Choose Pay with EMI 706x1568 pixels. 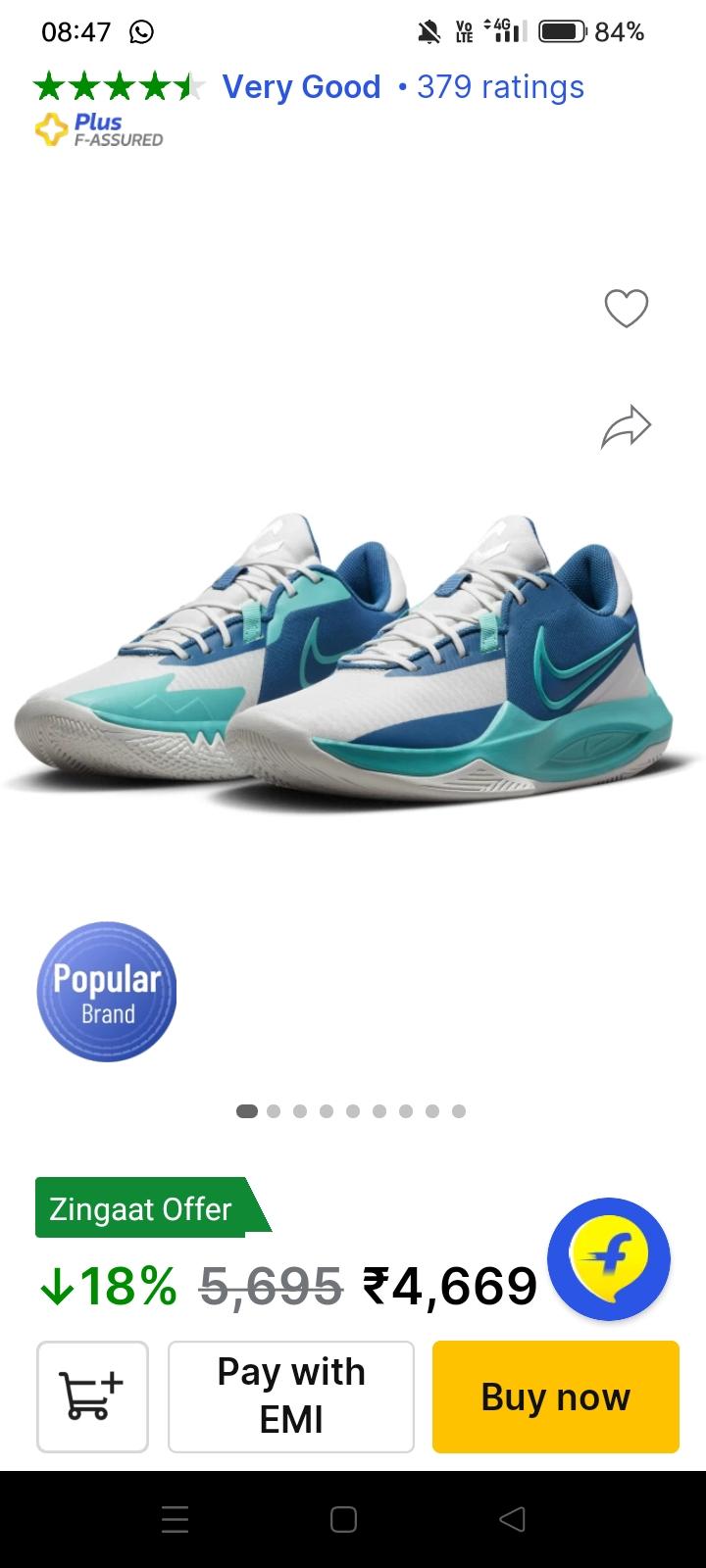(x=291, y=1396)
